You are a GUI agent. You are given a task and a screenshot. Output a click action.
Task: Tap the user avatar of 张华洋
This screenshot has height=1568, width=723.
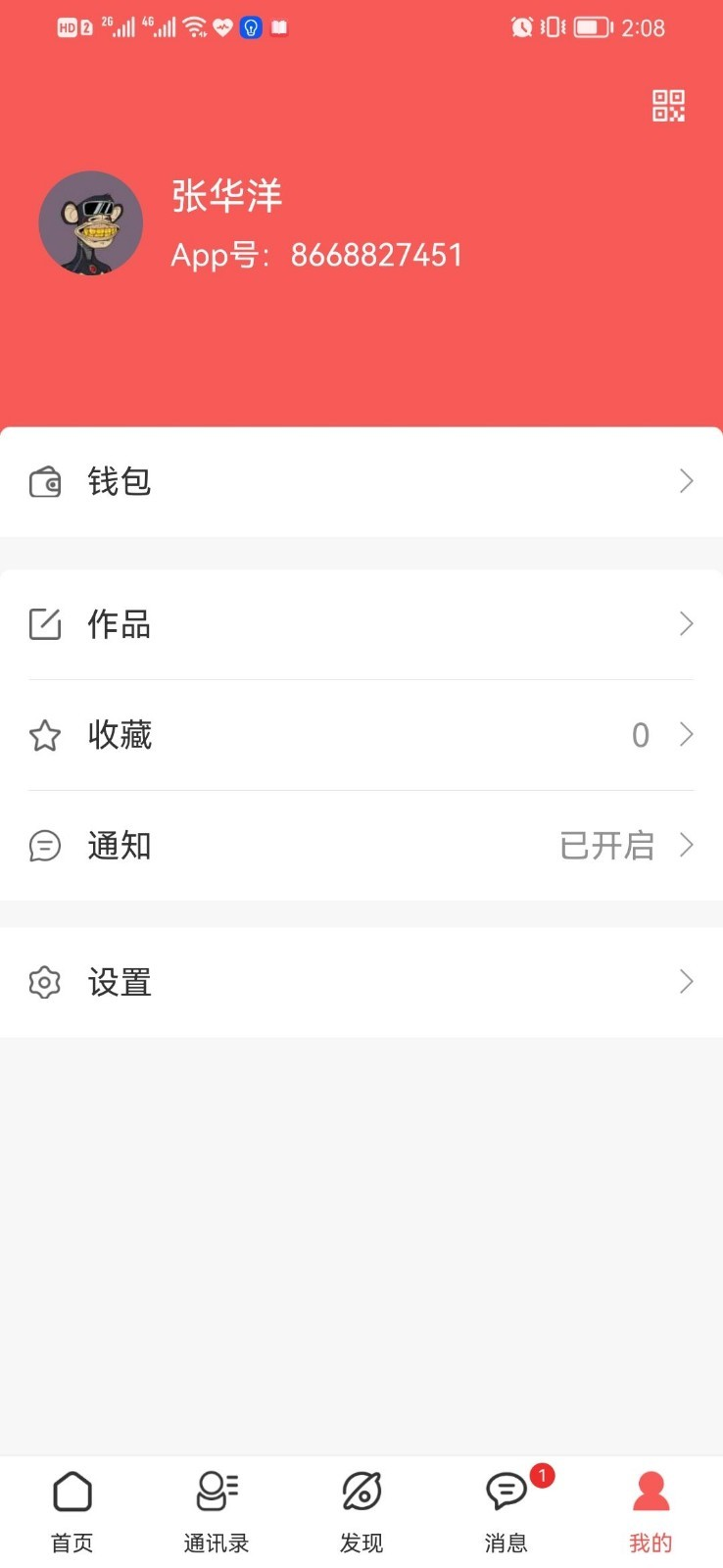coord(91,222)
